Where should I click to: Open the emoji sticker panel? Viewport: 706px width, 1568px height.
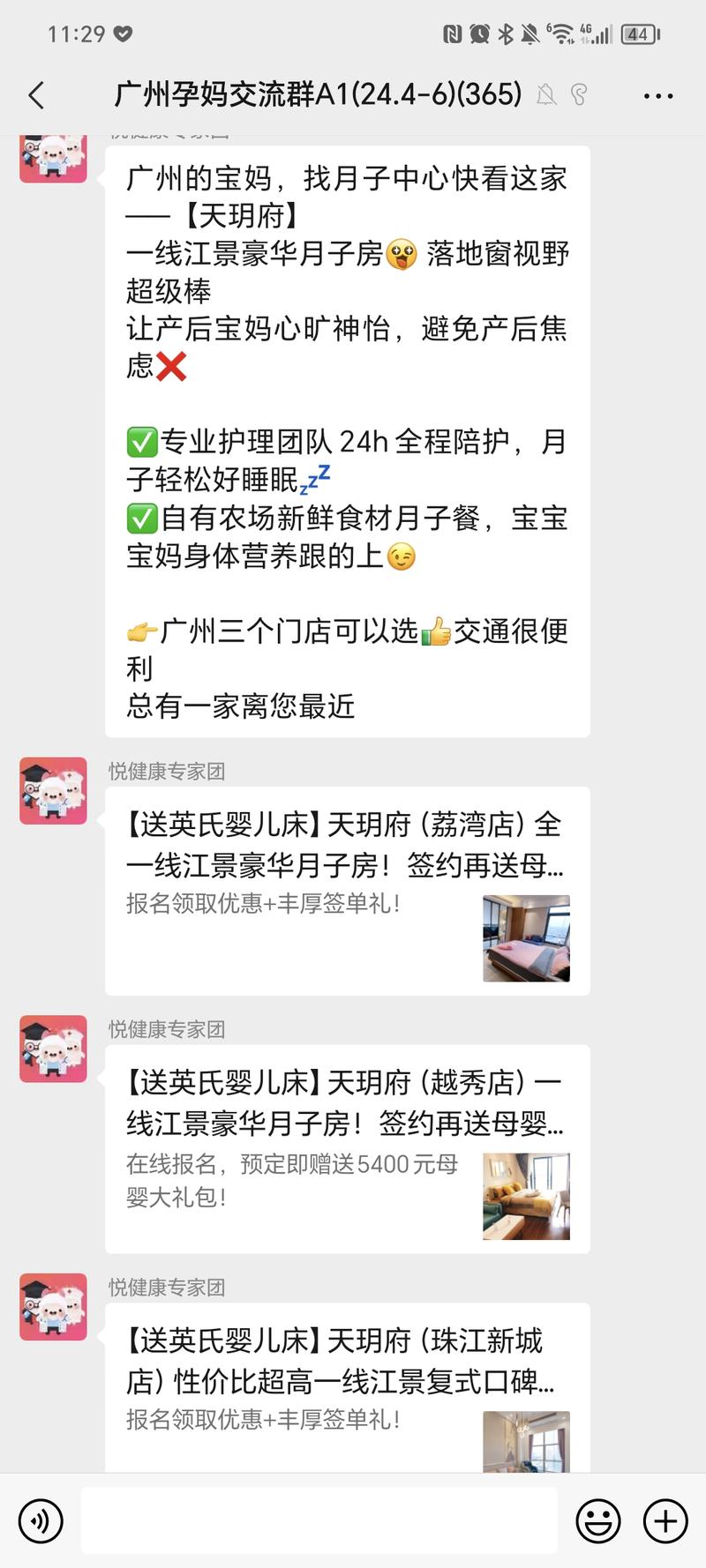click(598, 1520)
